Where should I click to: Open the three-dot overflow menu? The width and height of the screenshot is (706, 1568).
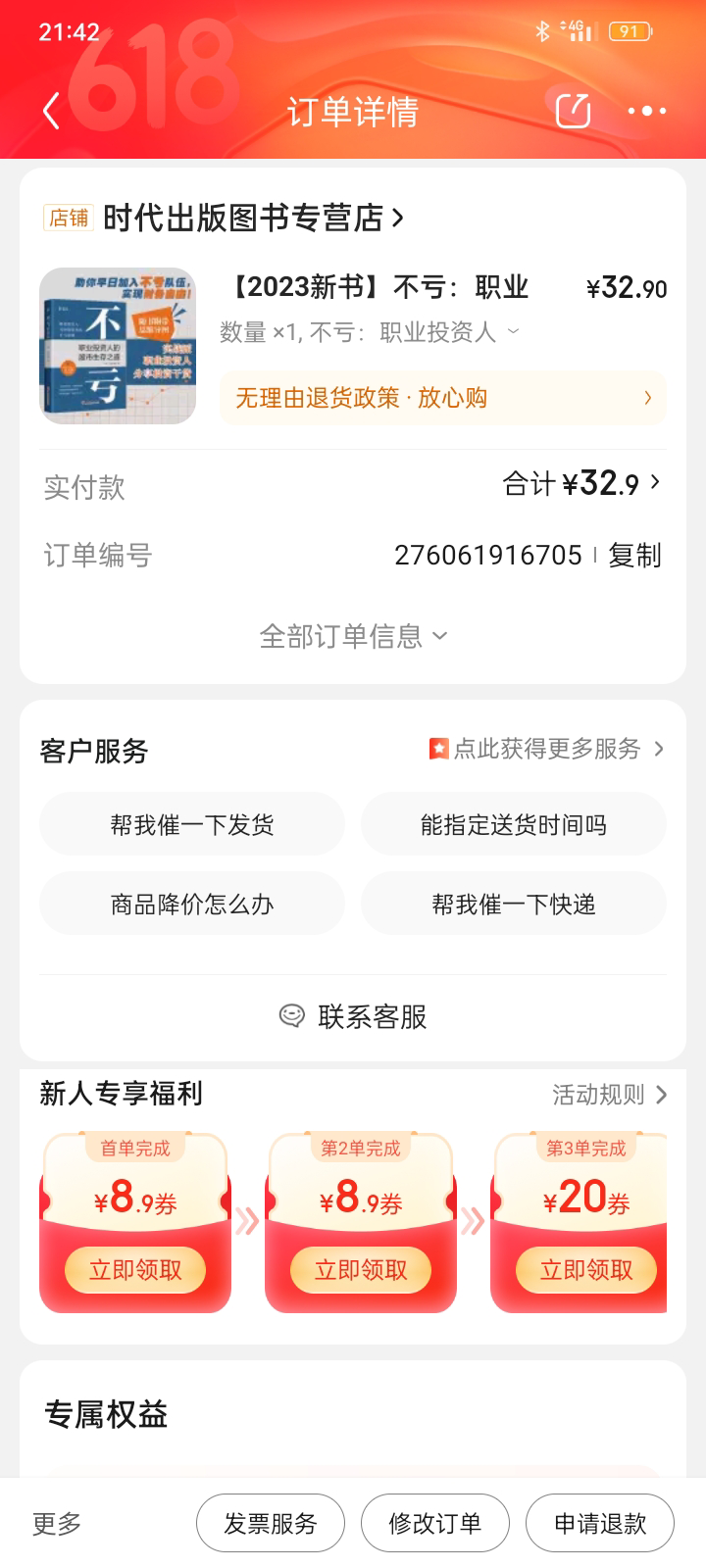(x=647, y=112)
